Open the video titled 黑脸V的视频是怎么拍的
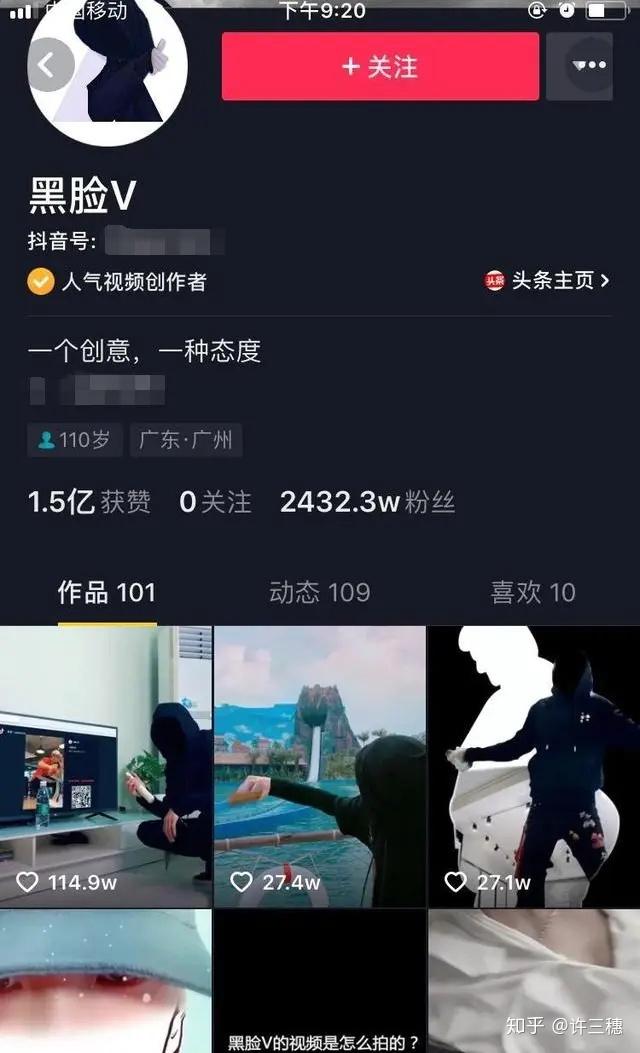This screenshot has height=1053, width=640. pos(320,981)
